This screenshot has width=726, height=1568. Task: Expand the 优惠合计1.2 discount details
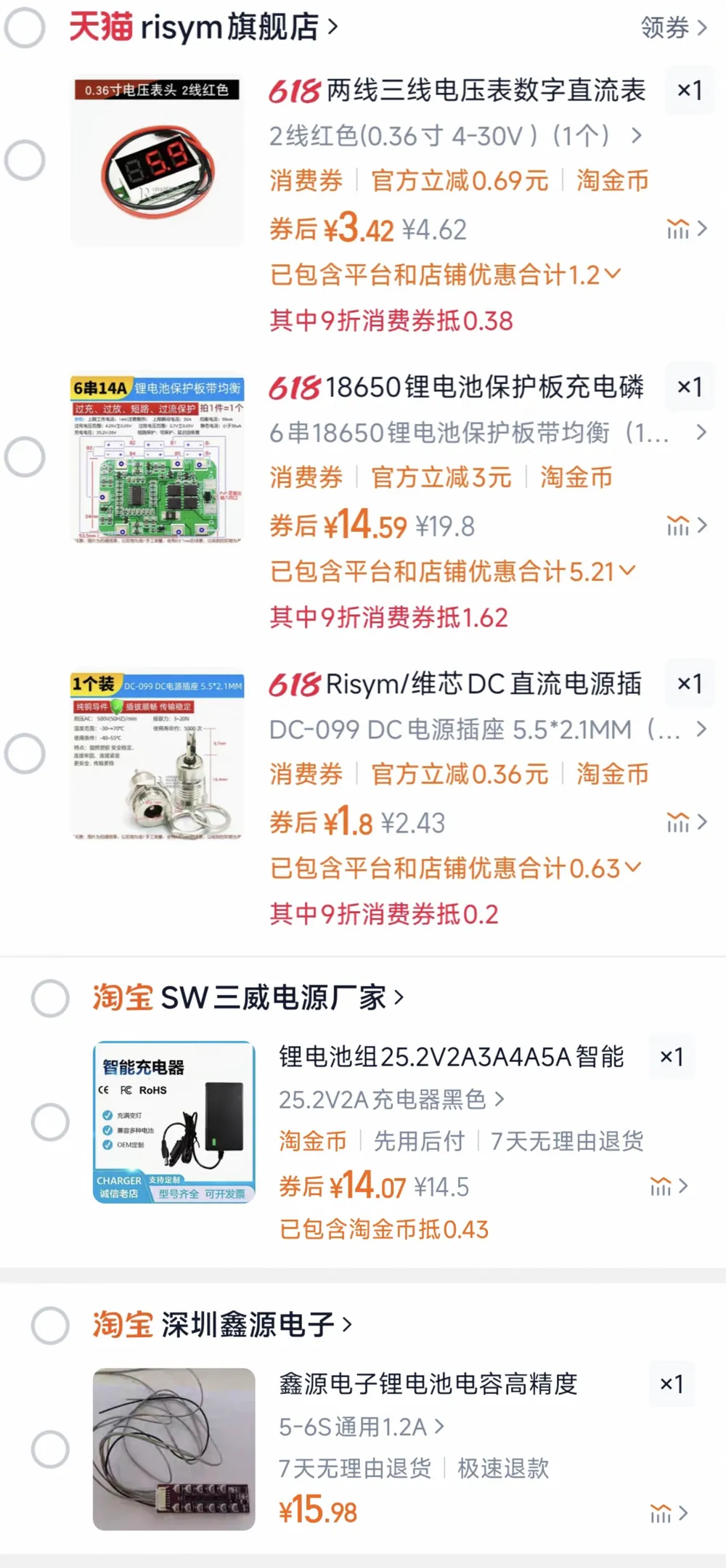[x=446, y=274]
